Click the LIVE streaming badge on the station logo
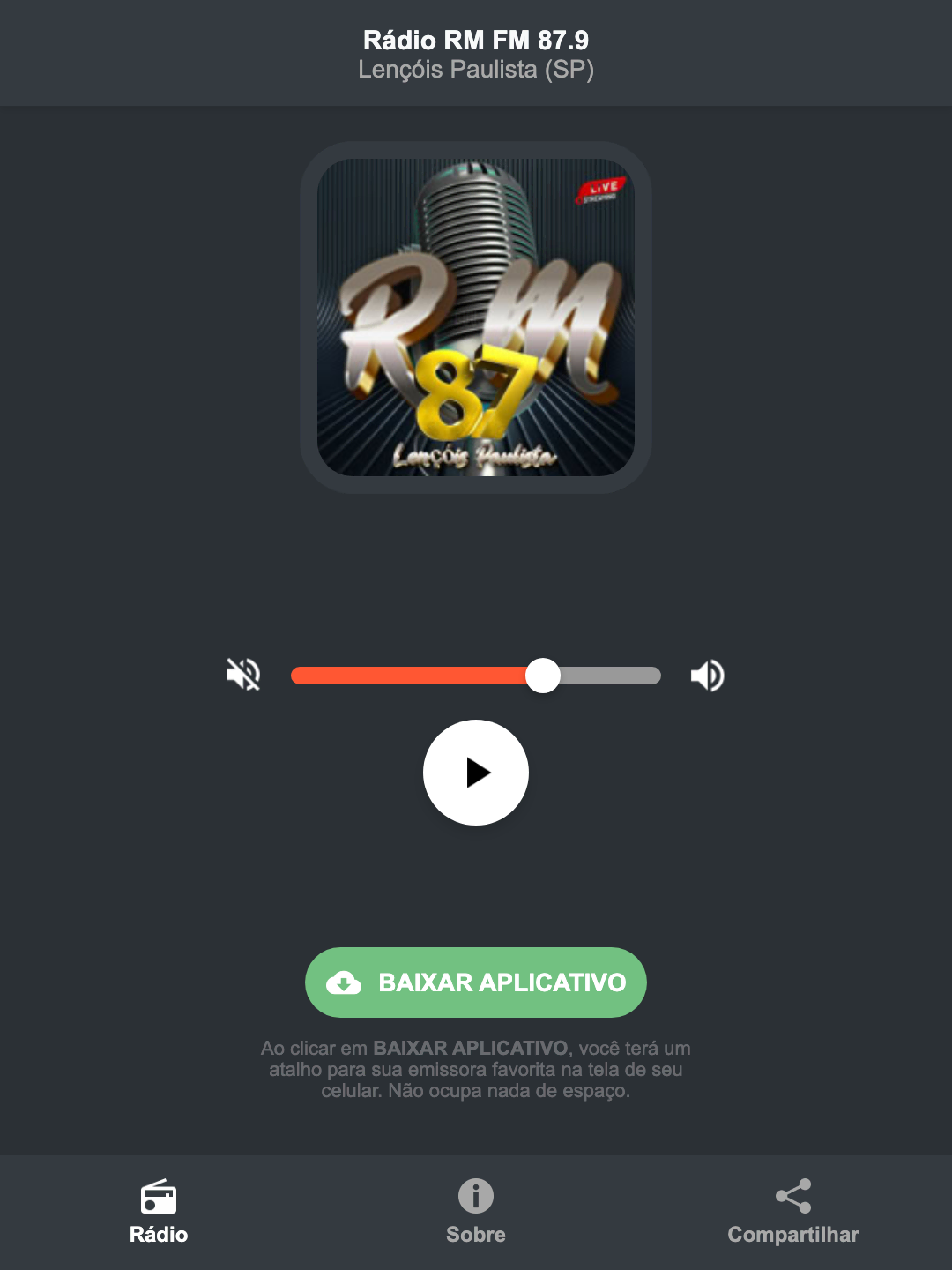The width and height of the screenshot is (952, 1270). [x=604, y=190]
